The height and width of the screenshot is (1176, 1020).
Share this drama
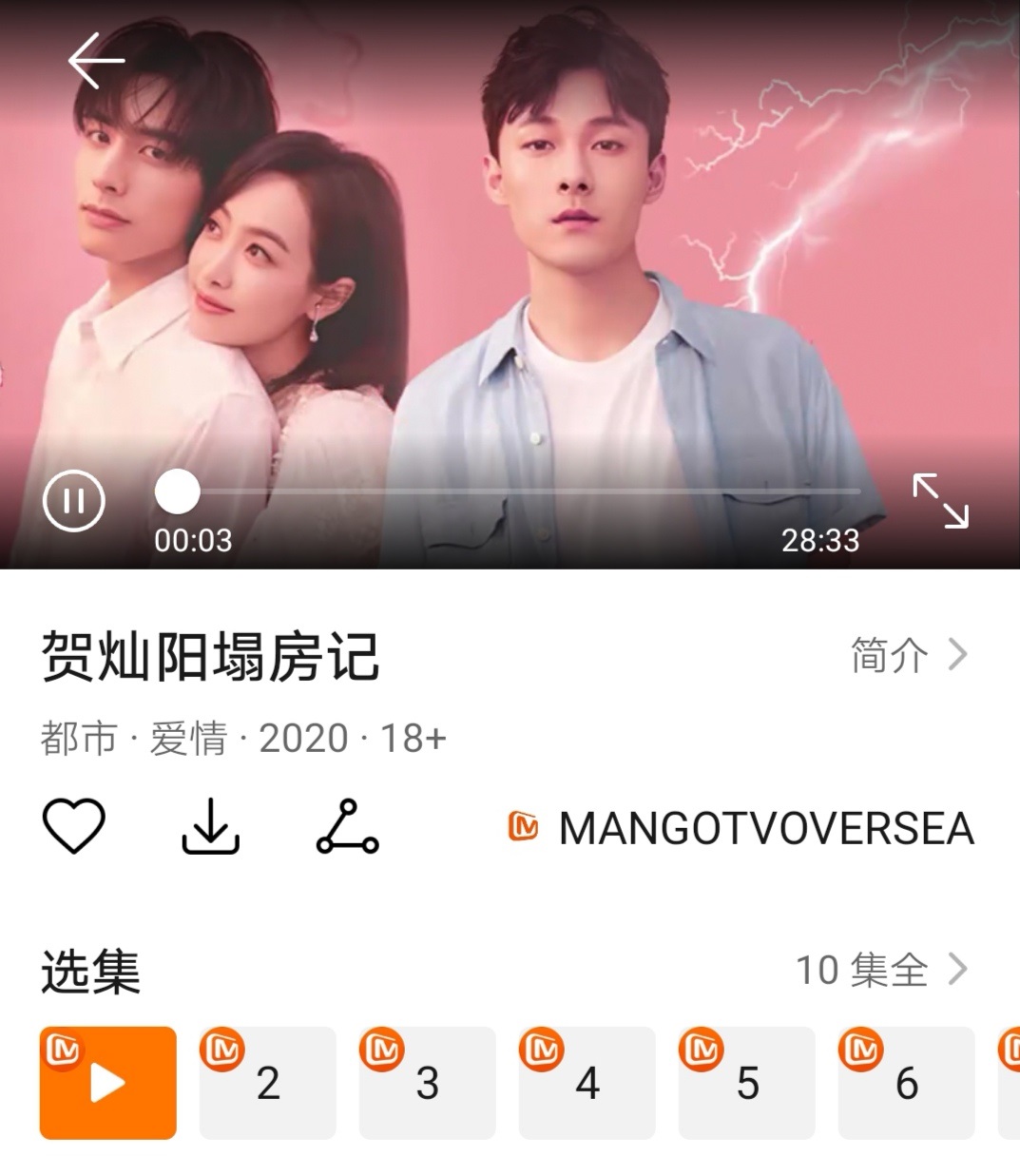coord(347,826)
